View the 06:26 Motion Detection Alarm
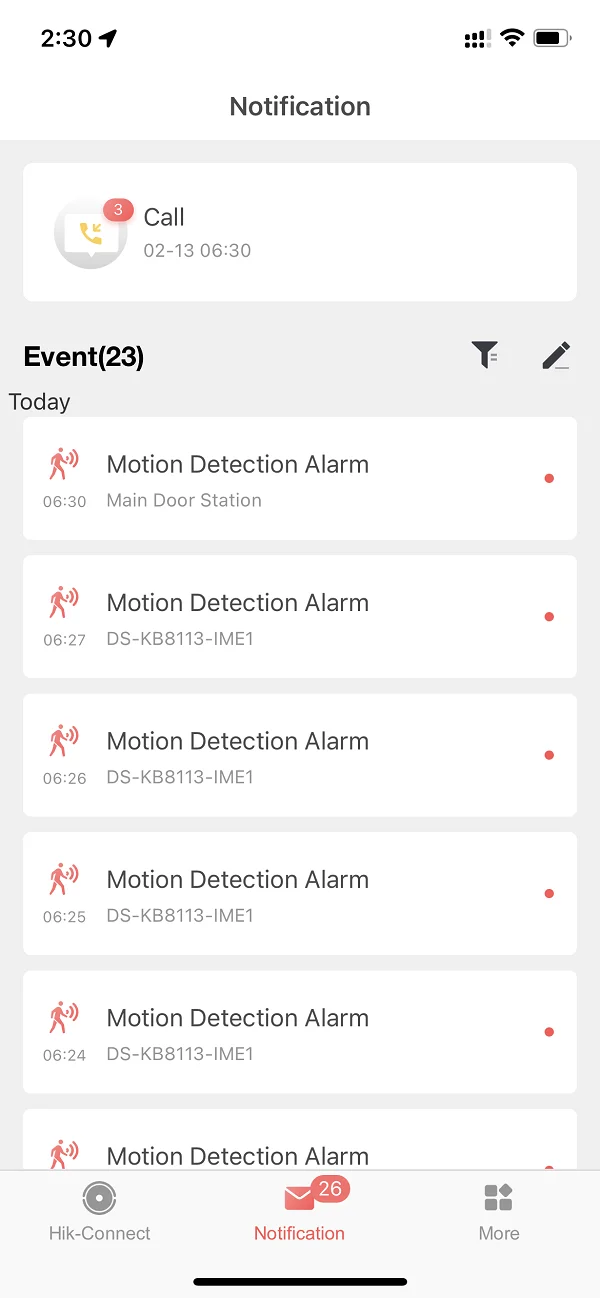This screenshot has width=600, height=1298. pos(300,755)
